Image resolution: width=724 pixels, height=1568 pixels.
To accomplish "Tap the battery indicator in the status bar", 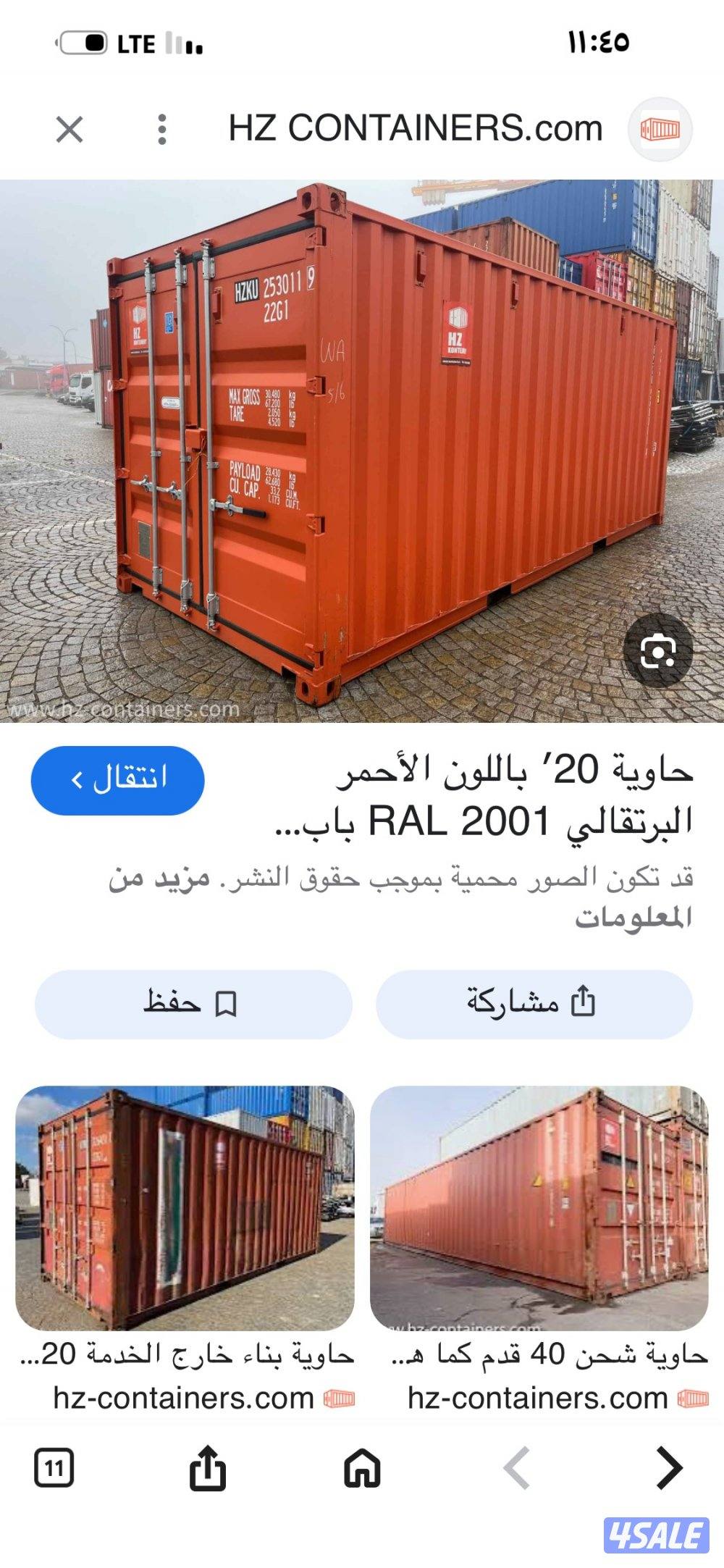I will point(82,42).
